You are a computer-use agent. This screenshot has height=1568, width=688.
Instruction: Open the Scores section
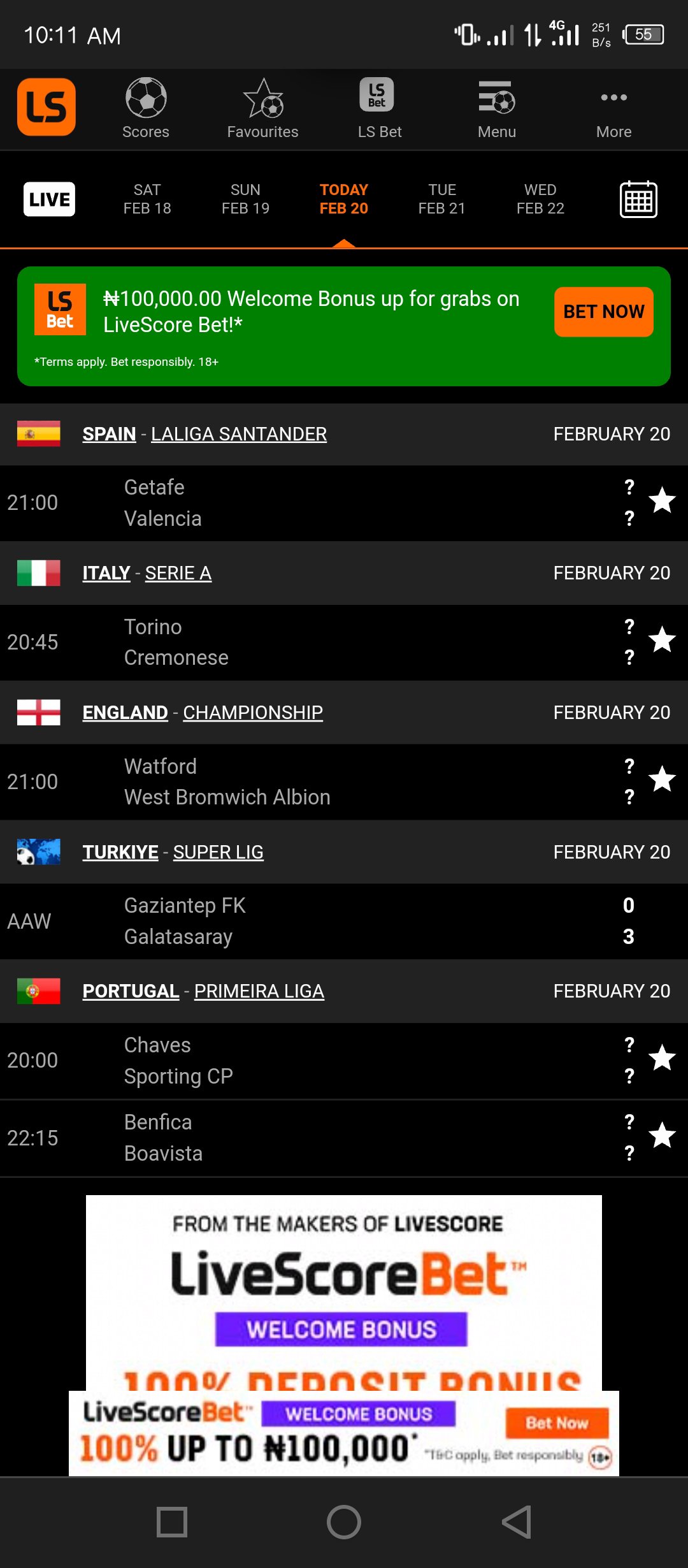click(145, 108)
